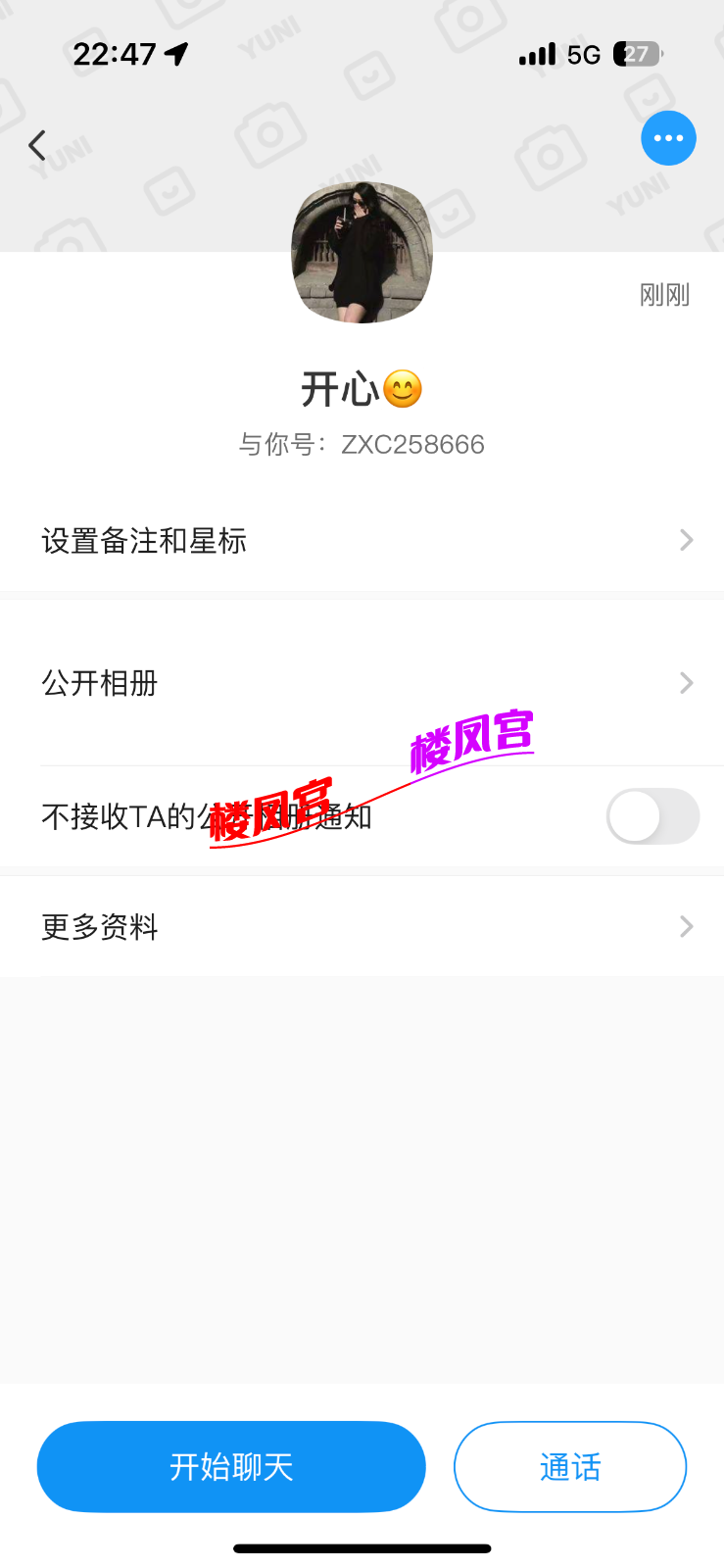The height and width of the screenshot is (1568, 724).
Task: Open 更多资料 details
Action: pos(362,926)
